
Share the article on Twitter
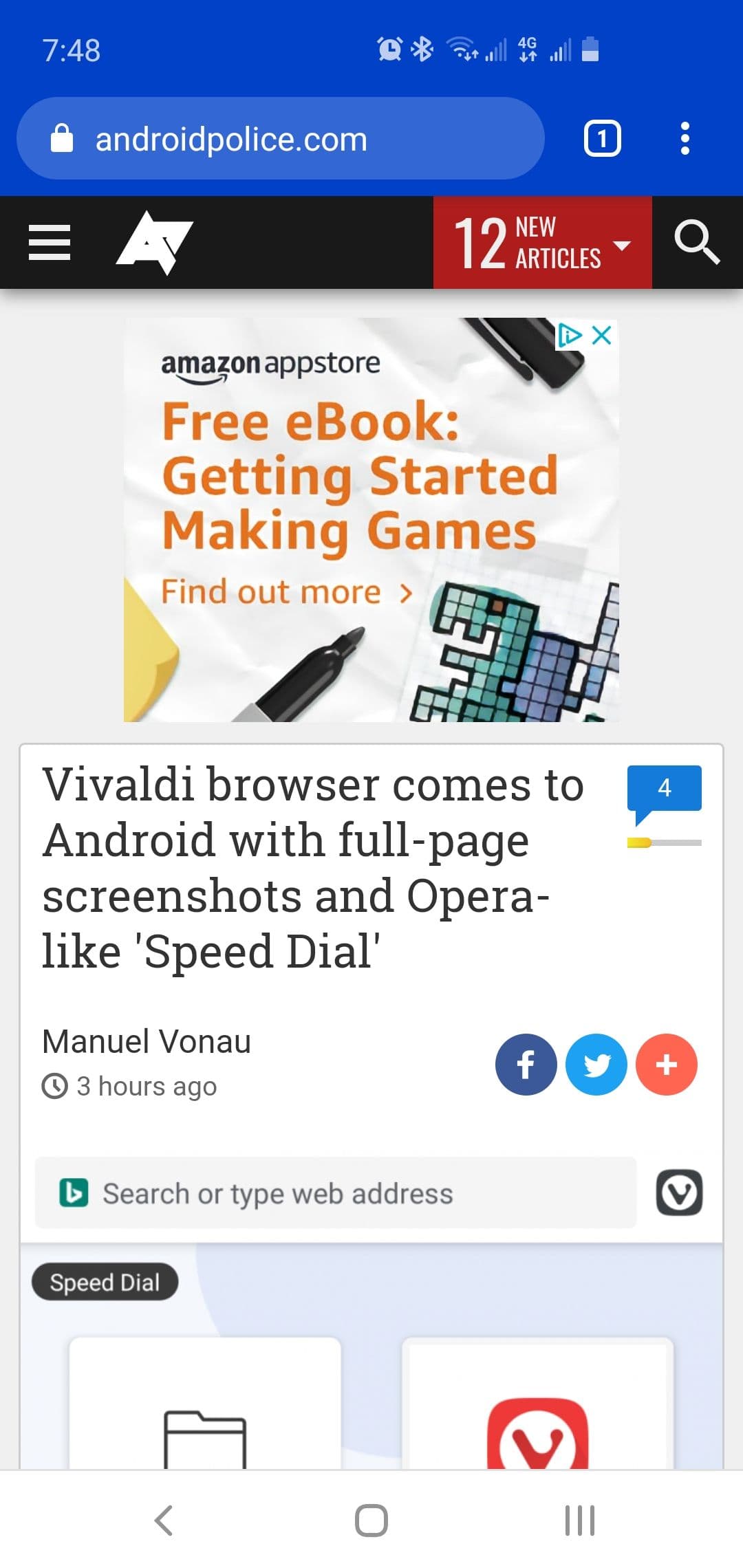click(596, 1065)
